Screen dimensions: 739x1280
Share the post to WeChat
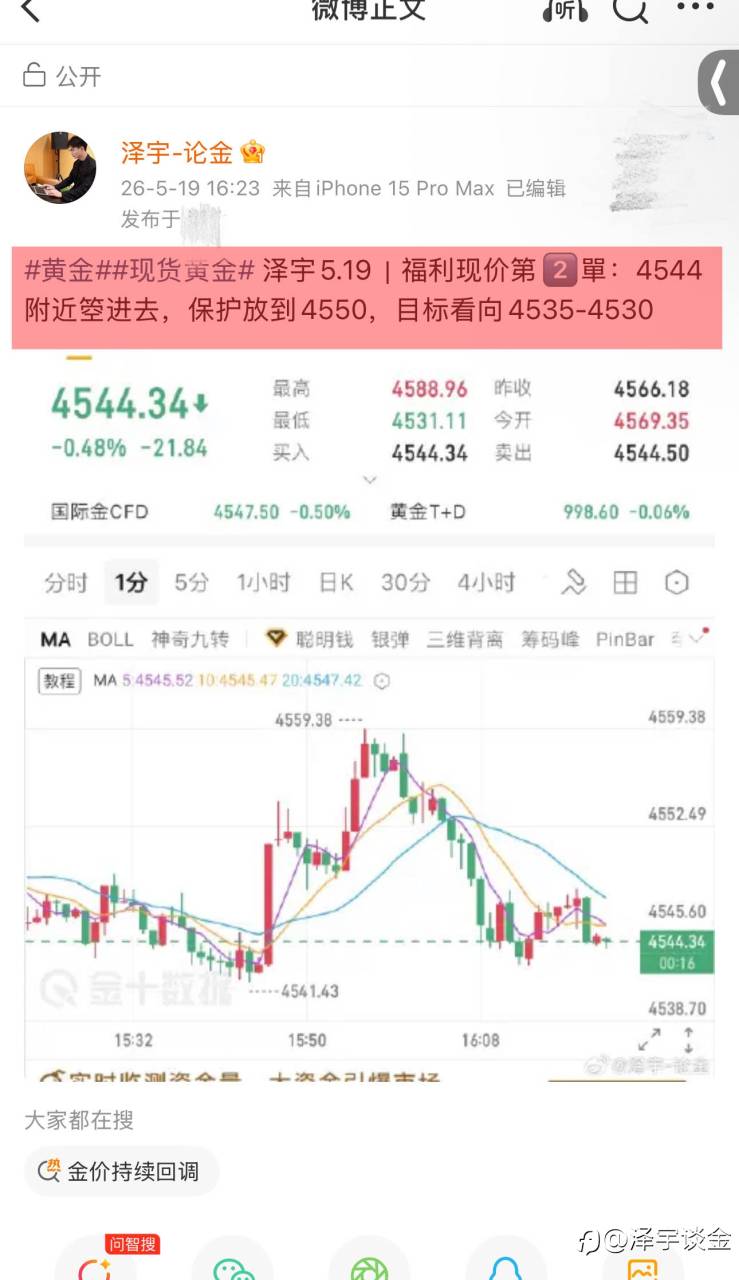click(x=232, y=1260)
